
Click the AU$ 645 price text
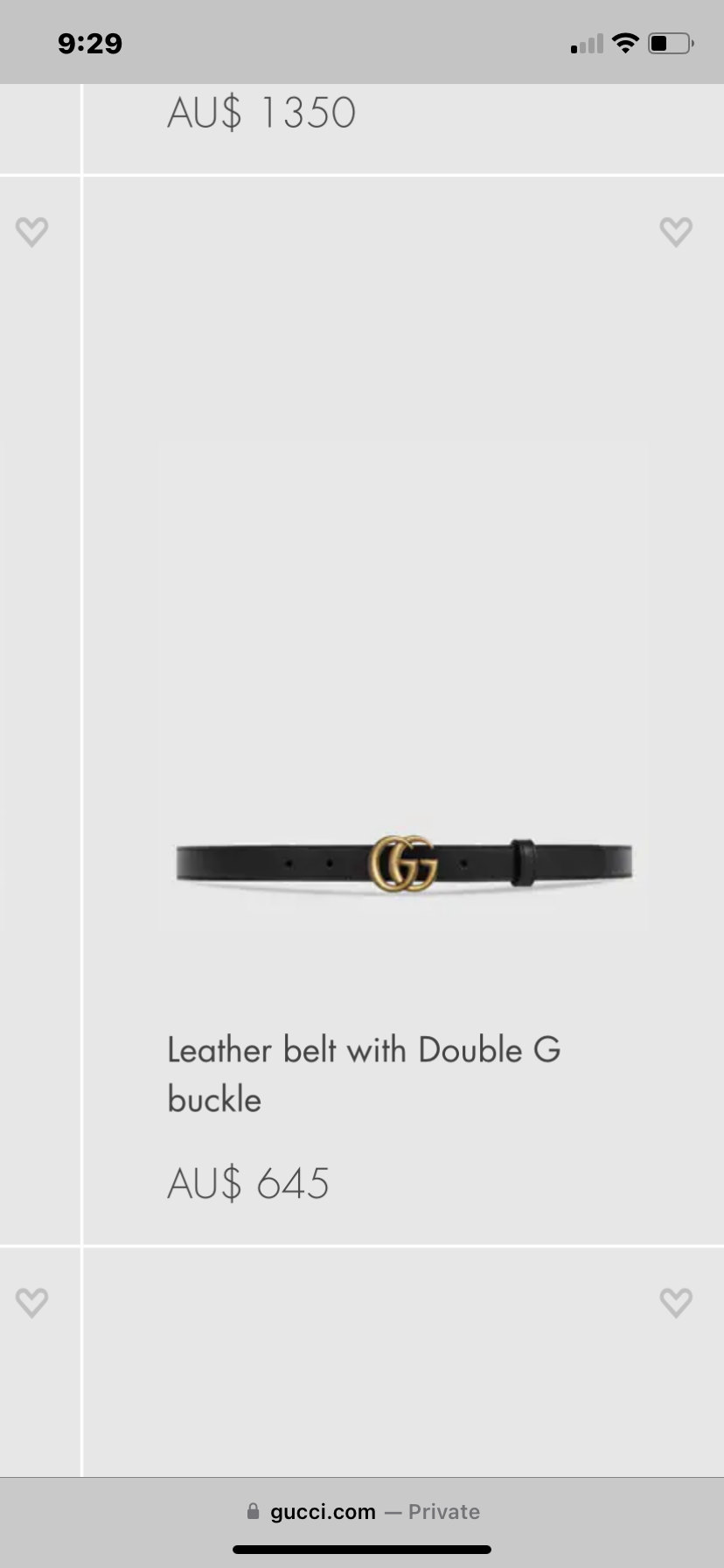click(247, 1183)
